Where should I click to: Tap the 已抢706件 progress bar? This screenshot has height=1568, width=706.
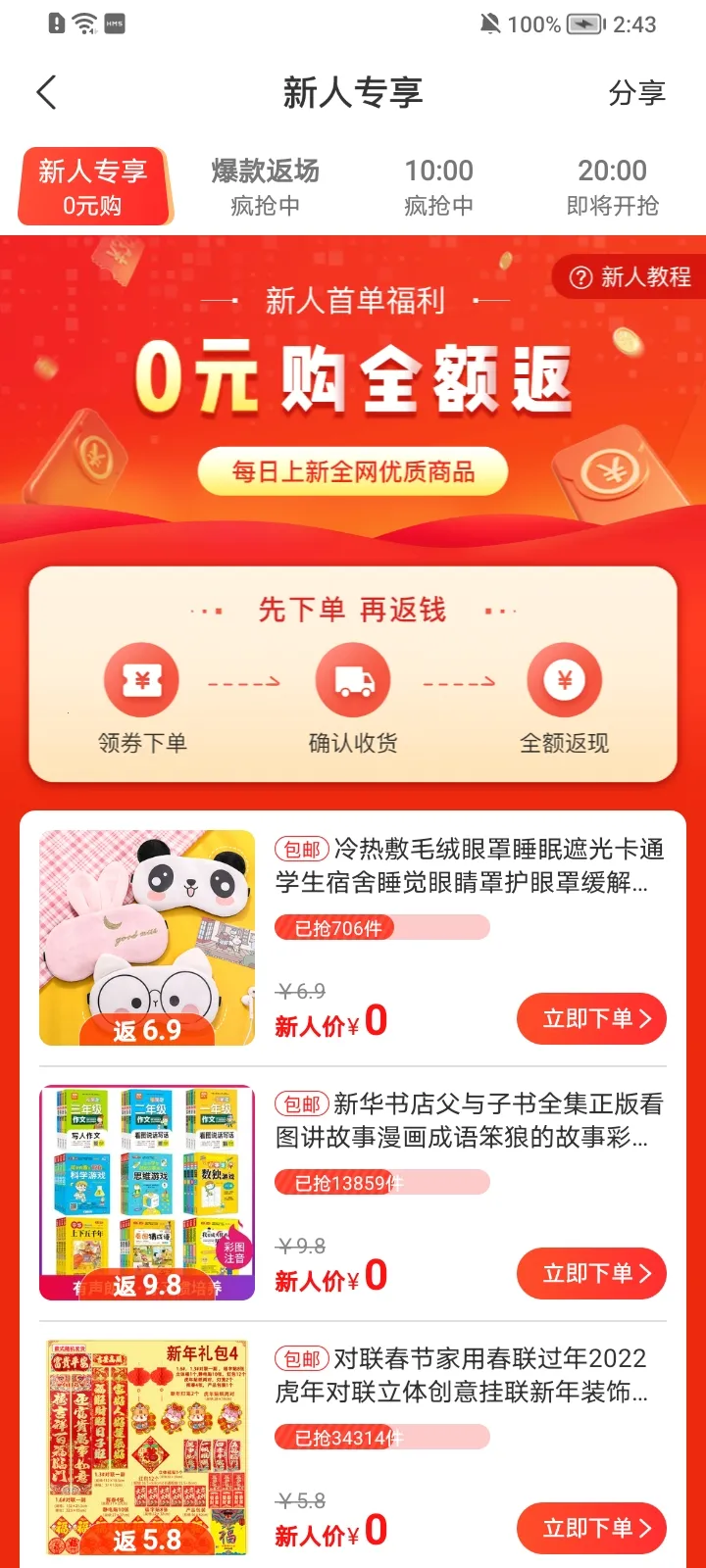382,926
